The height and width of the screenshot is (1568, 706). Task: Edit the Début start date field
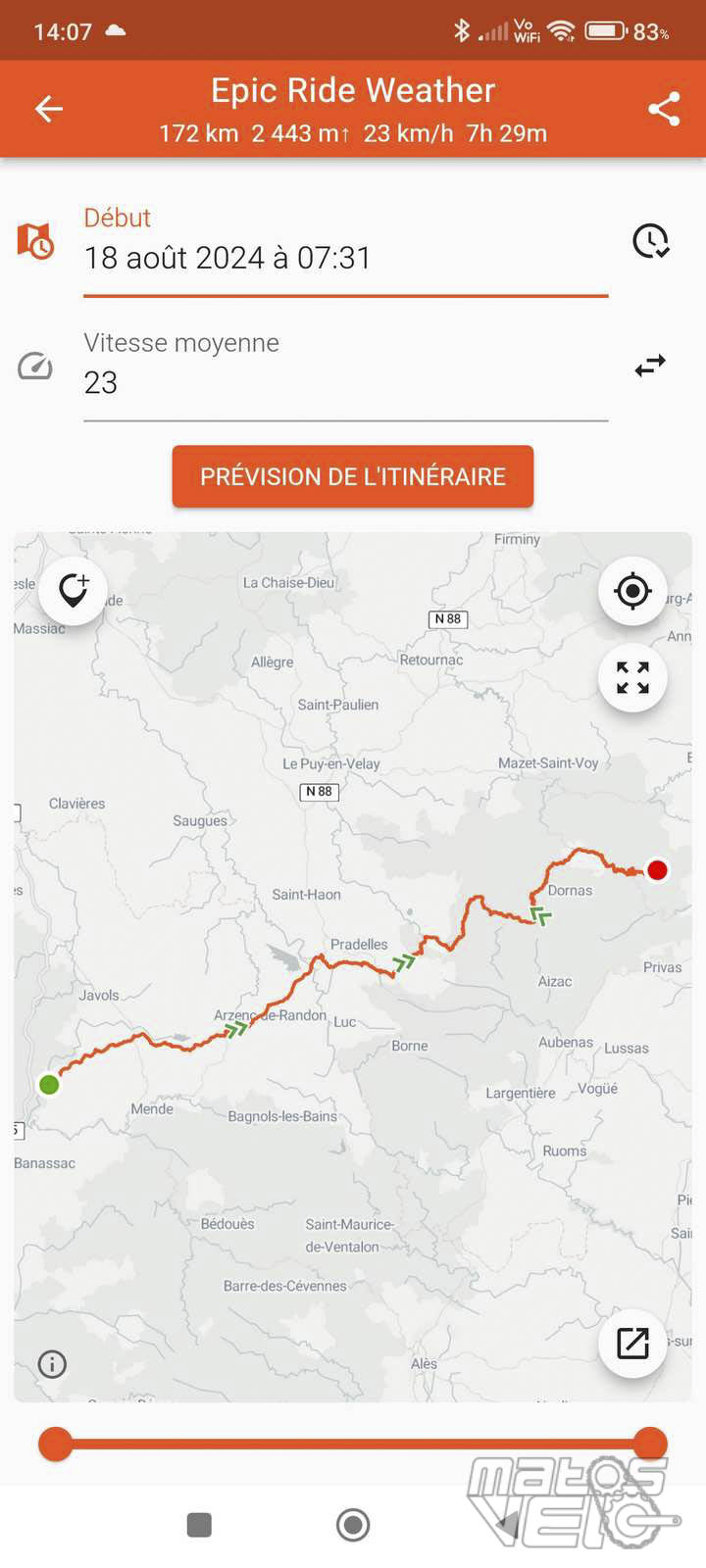click(x=345, y=258)
